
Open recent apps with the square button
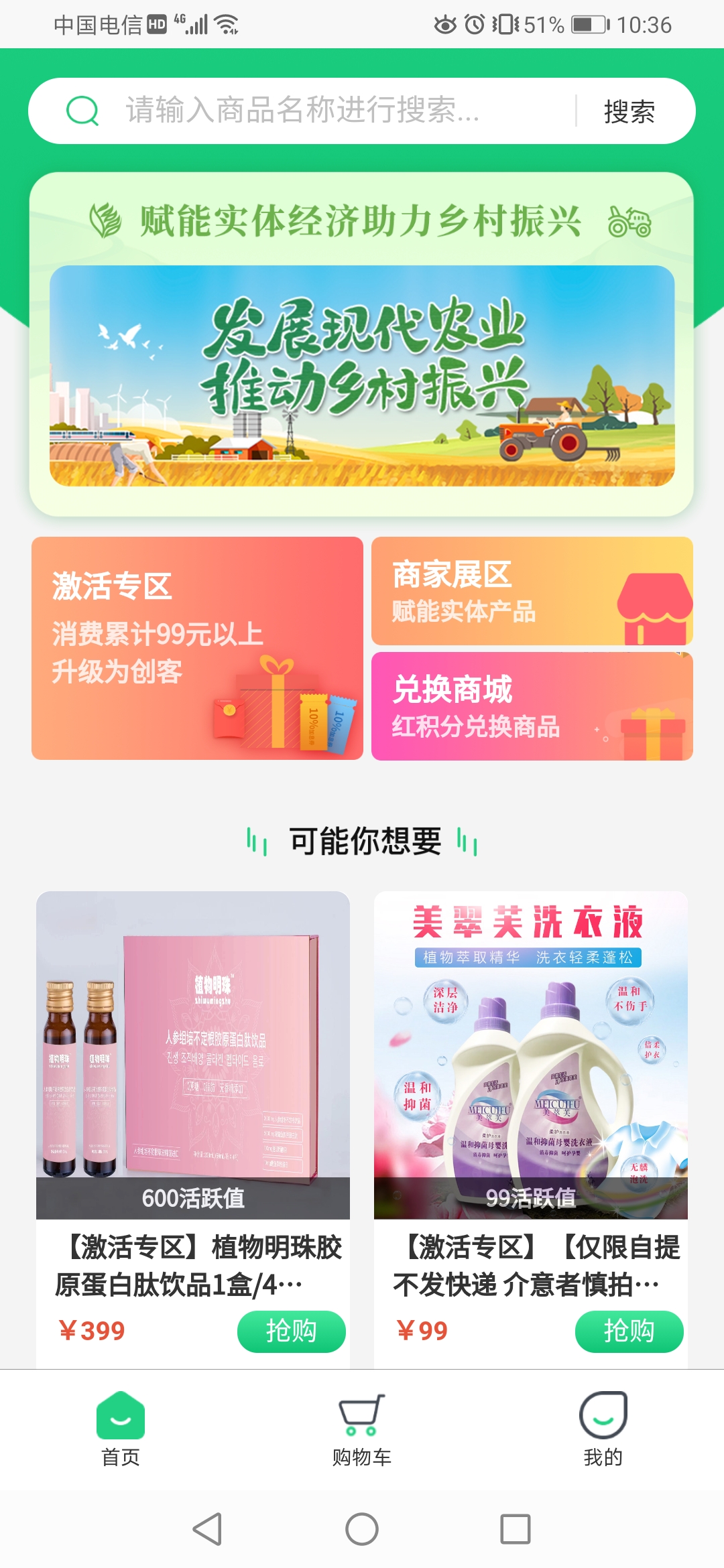(515, 1529)
